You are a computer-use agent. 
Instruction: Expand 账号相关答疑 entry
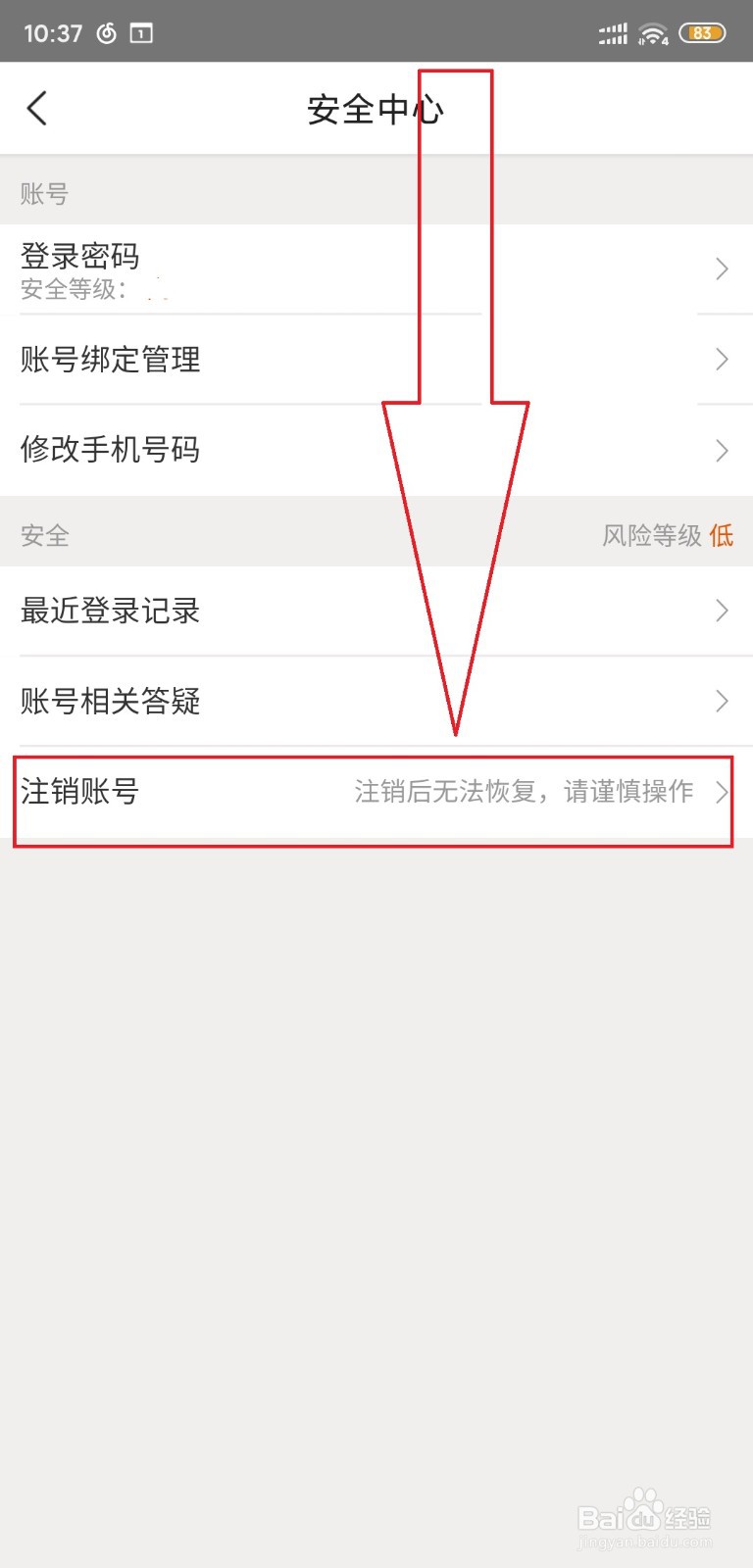point(721,701)
